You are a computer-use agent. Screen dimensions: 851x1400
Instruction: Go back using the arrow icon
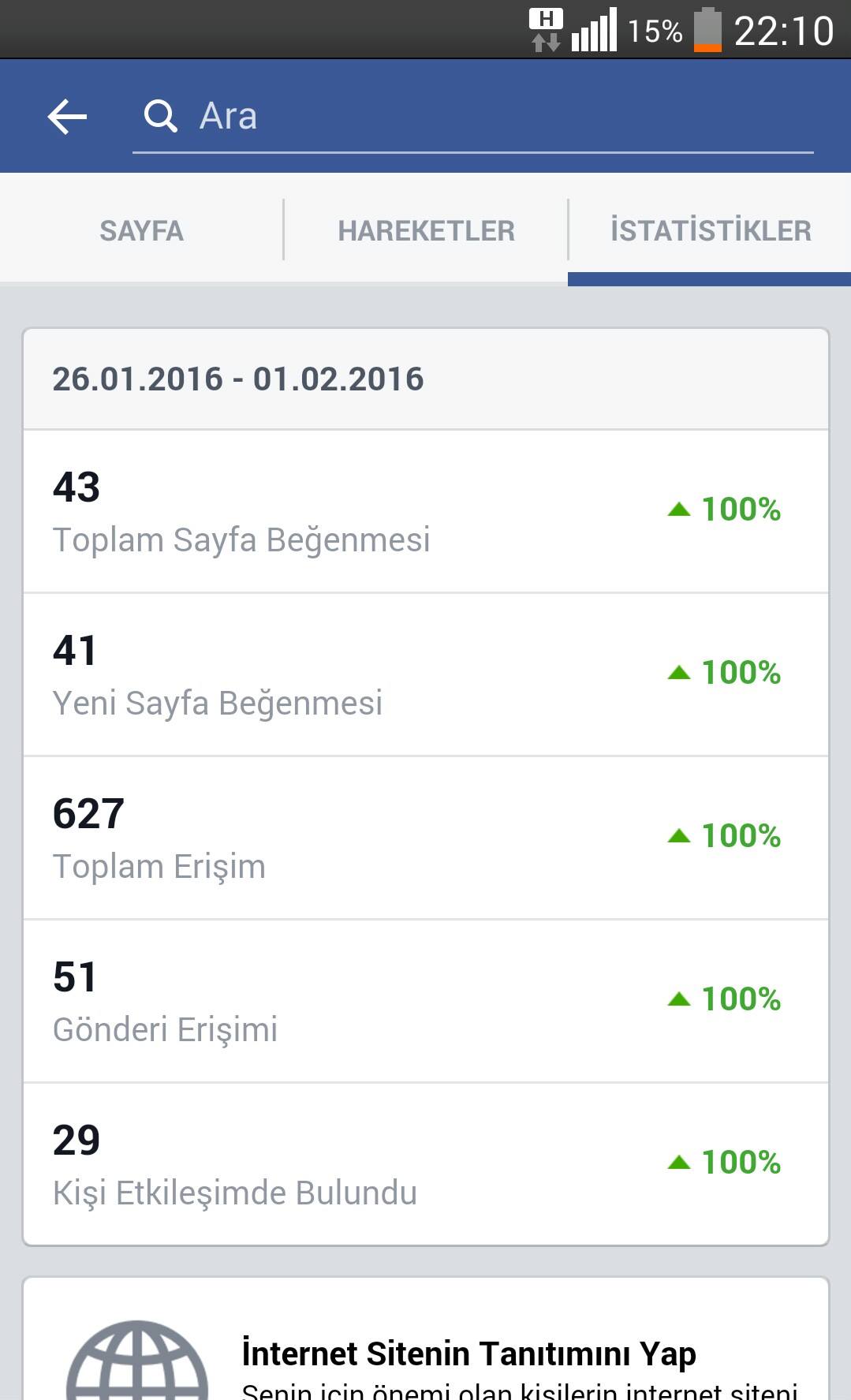(x=67, y=117)
